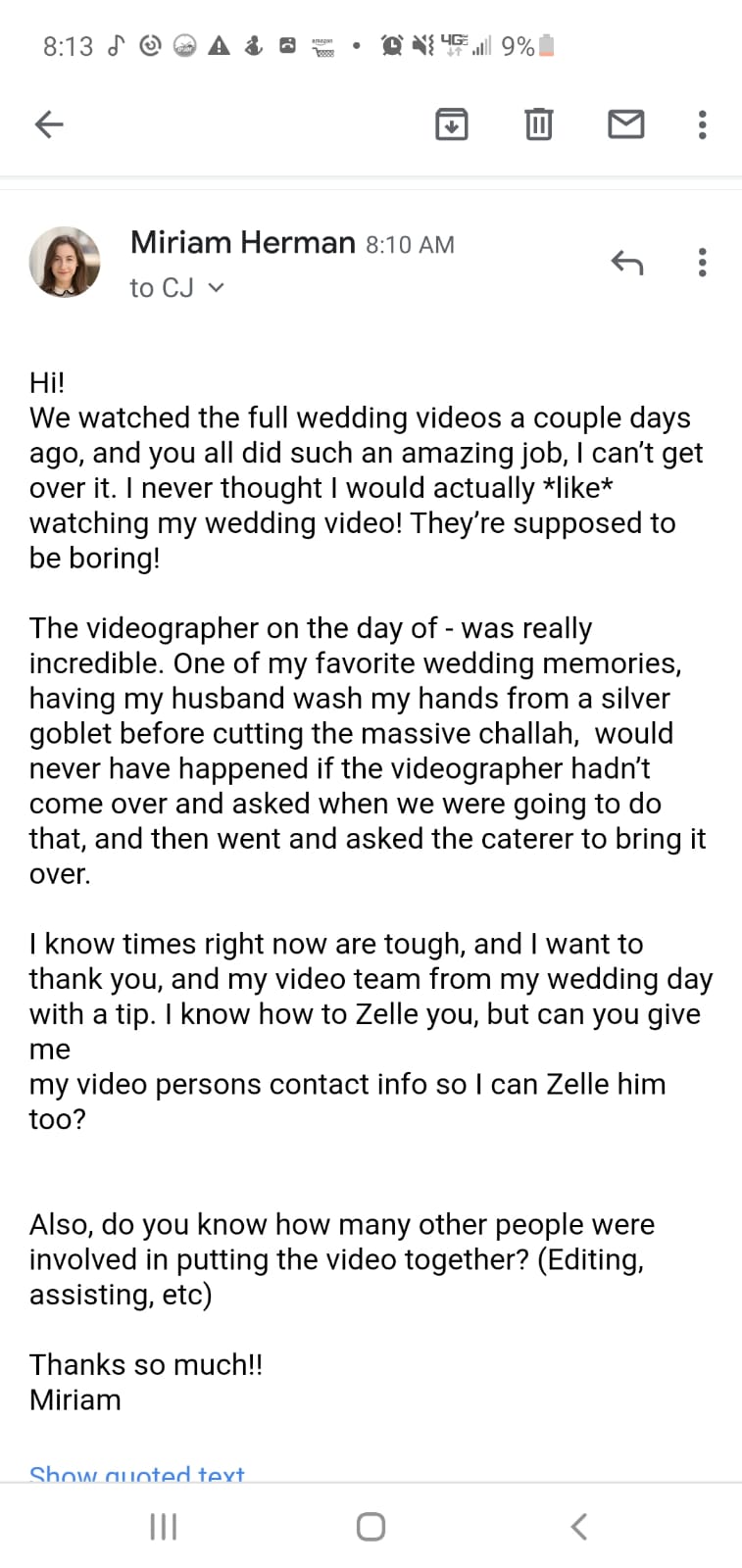Viewport: 742px width, 1568px height.
Task: Open recent apps from the navigation bar
Action: pyautogui.click(x=163, y=1526)
